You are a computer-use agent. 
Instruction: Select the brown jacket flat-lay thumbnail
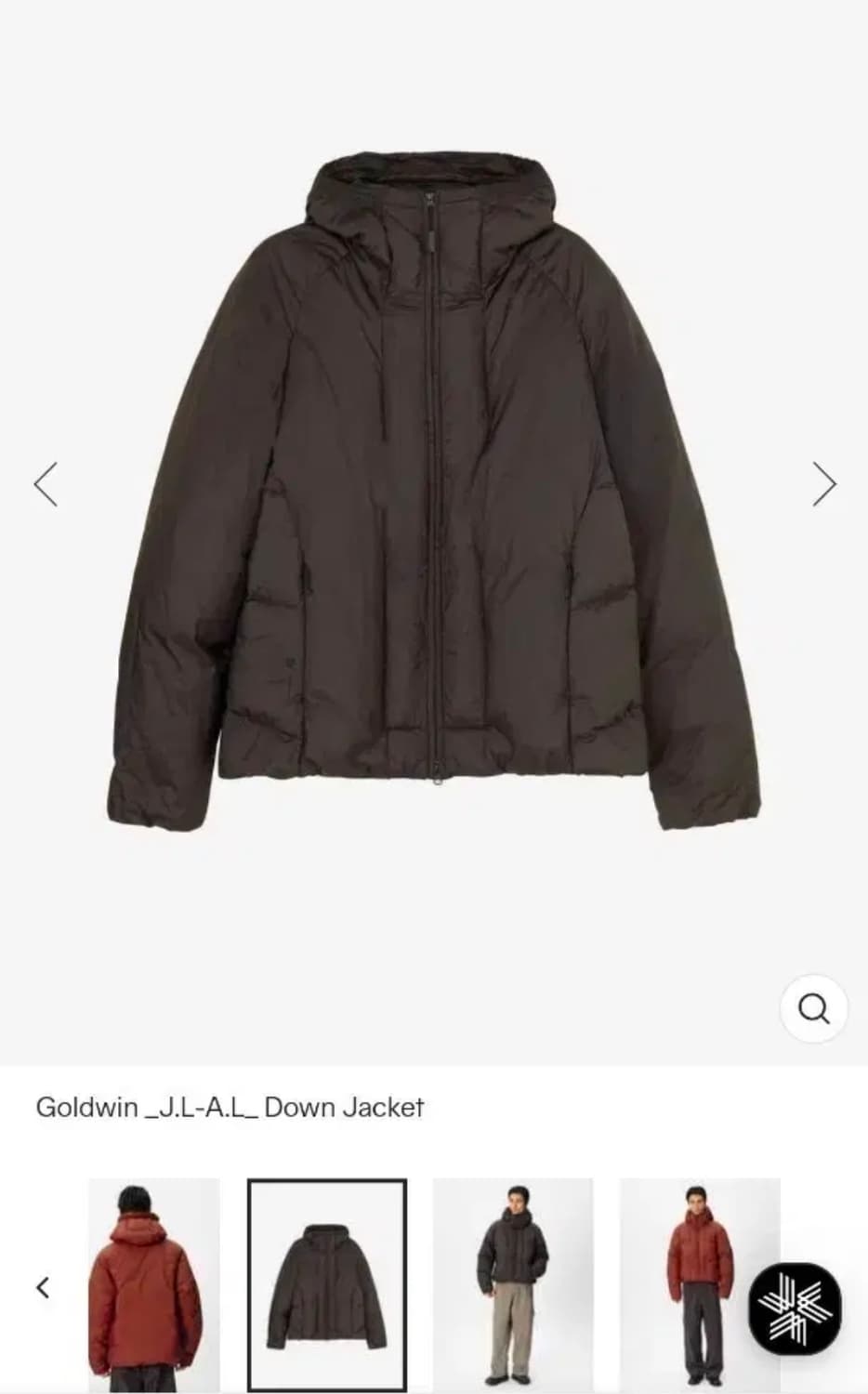coord(327,1285)
